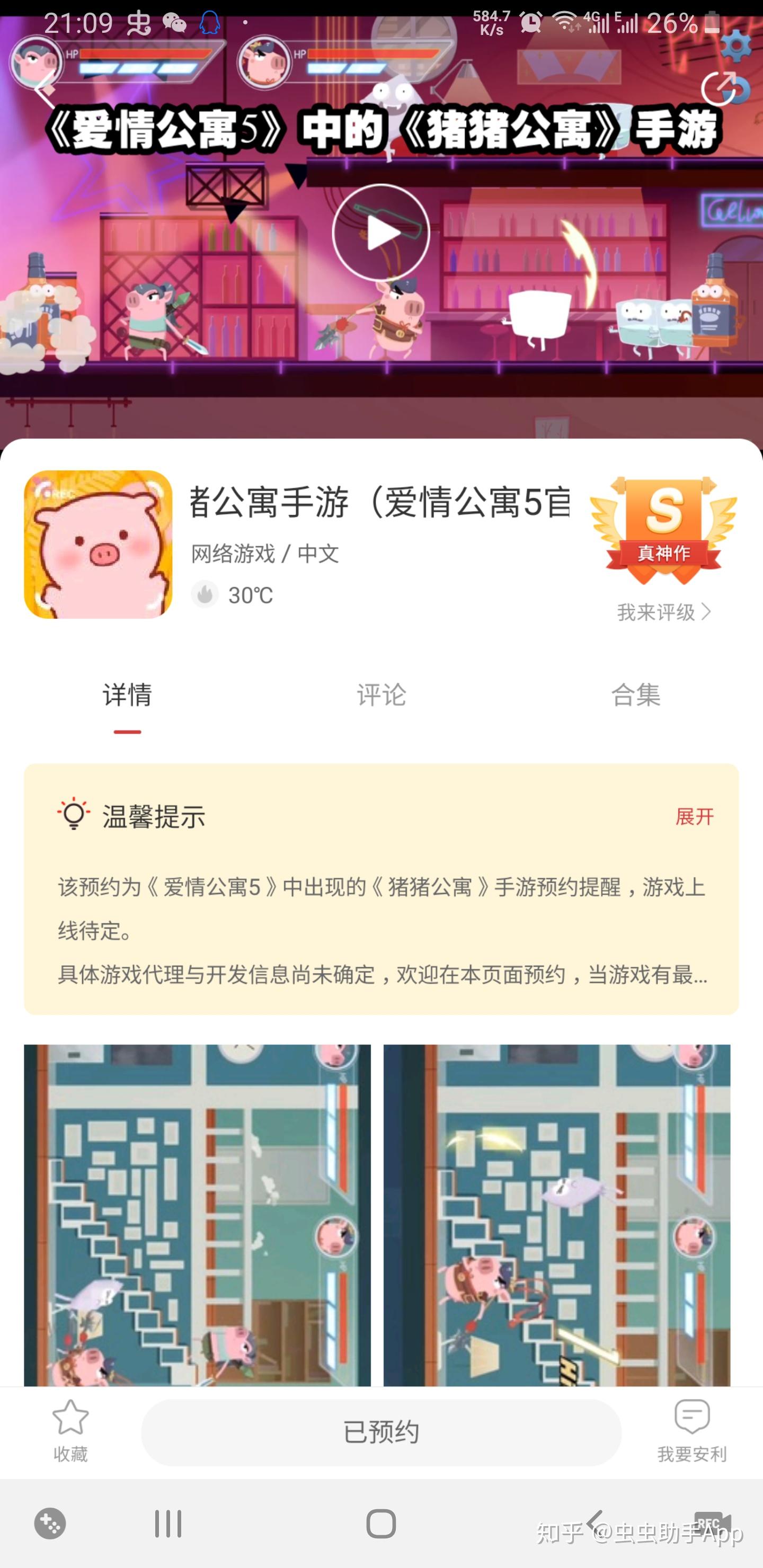The width and height of the screenshot is (763, 1568).
Task: Go back using the top-left arrow
Action: click(x=45, y=89)
